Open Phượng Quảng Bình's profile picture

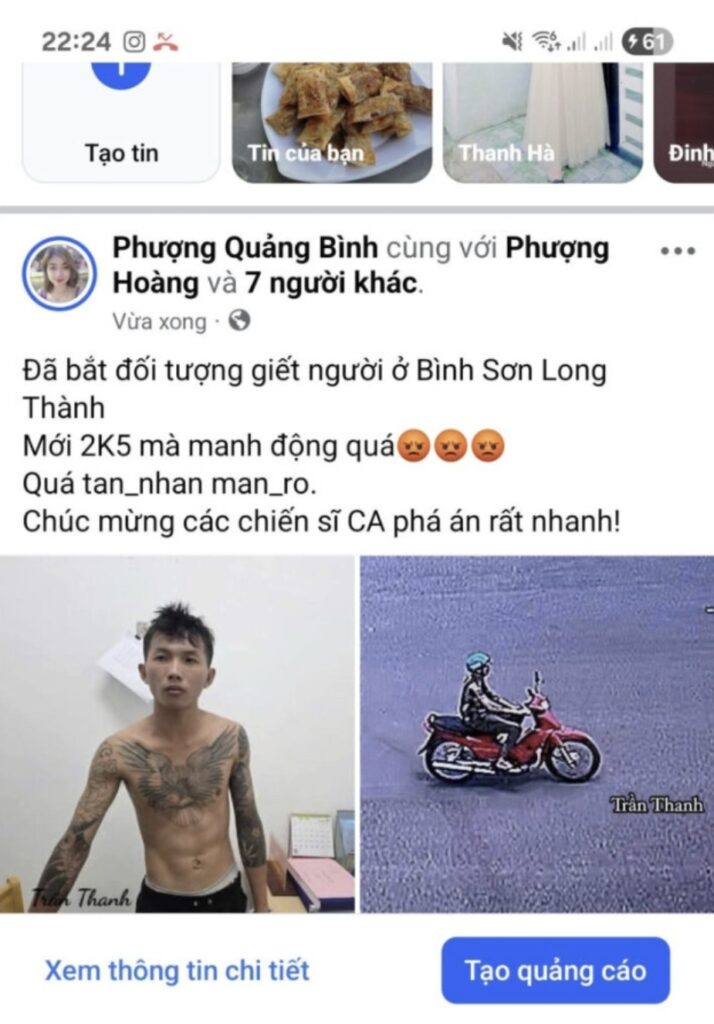[x=62, y=274]
